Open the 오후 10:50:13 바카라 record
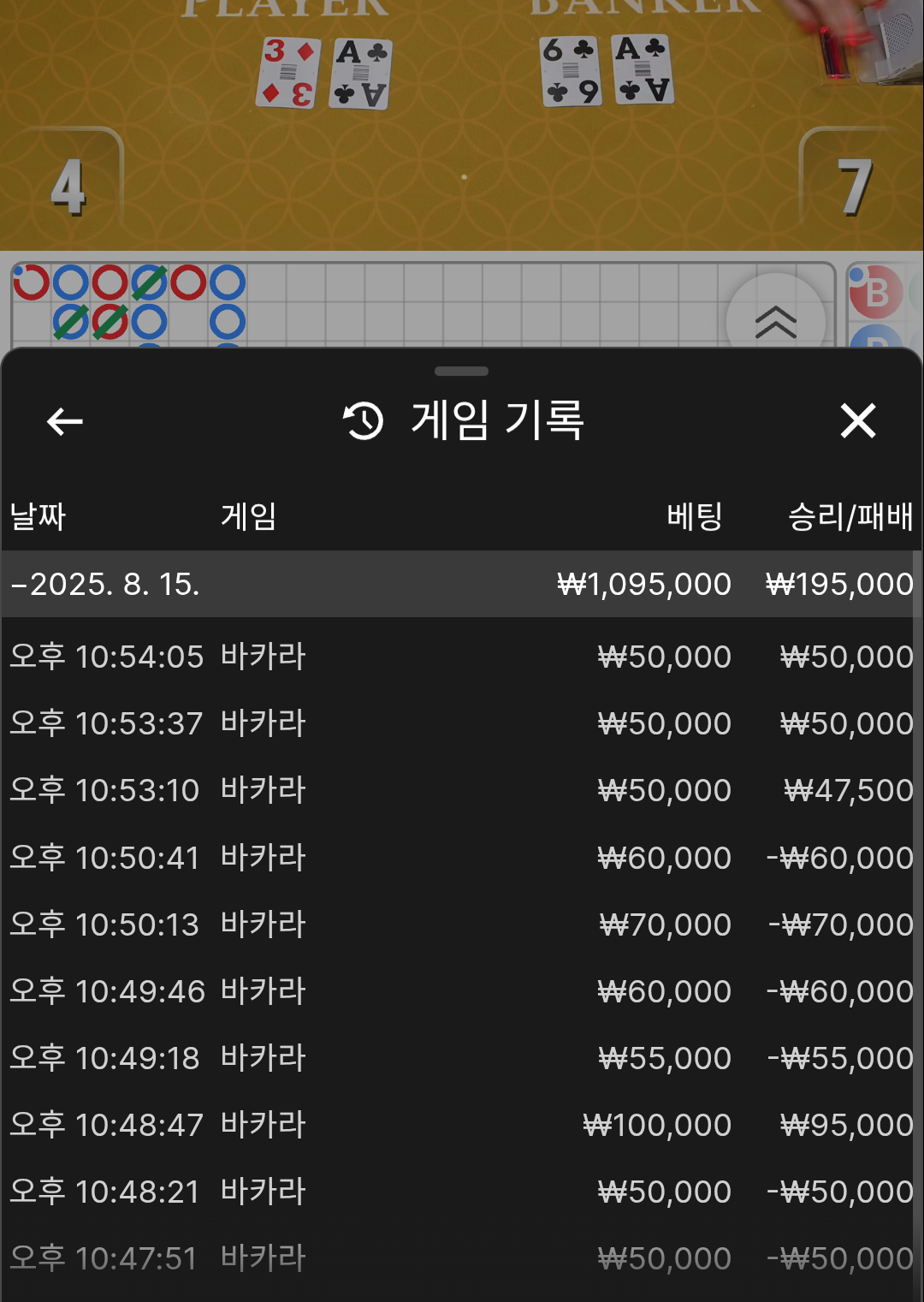Image resolution: width=924 pixels, height=1302 pixels. 460,924
